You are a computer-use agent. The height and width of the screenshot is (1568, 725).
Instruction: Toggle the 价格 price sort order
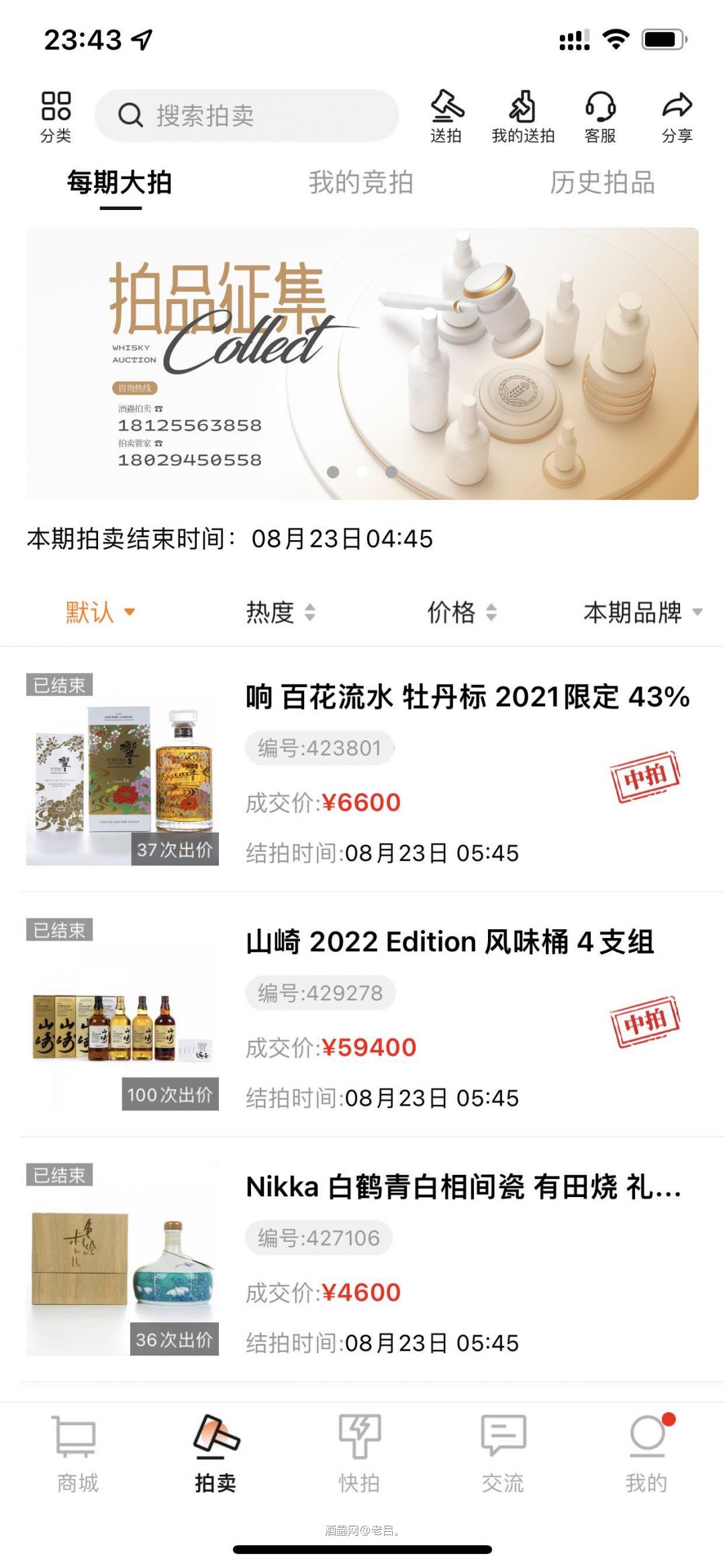click(x=461, y=612)
